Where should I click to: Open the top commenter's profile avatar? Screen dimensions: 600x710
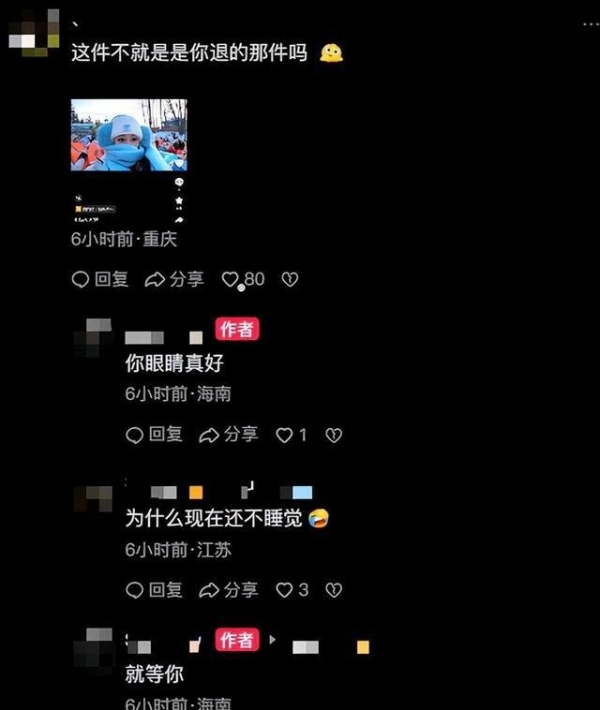(x=32, y=32)
